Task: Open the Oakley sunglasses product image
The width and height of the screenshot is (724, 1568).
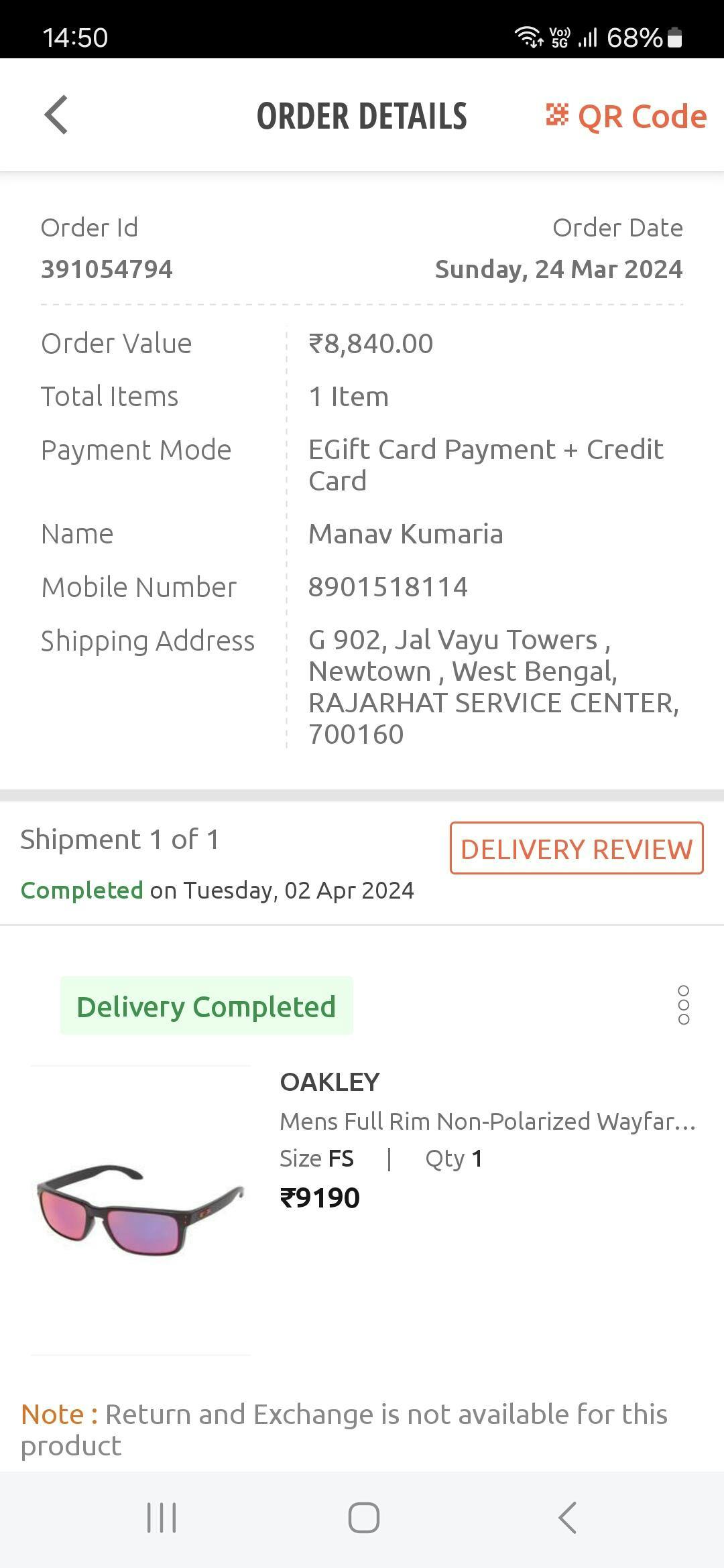Action: click(x=141, y=1210)
